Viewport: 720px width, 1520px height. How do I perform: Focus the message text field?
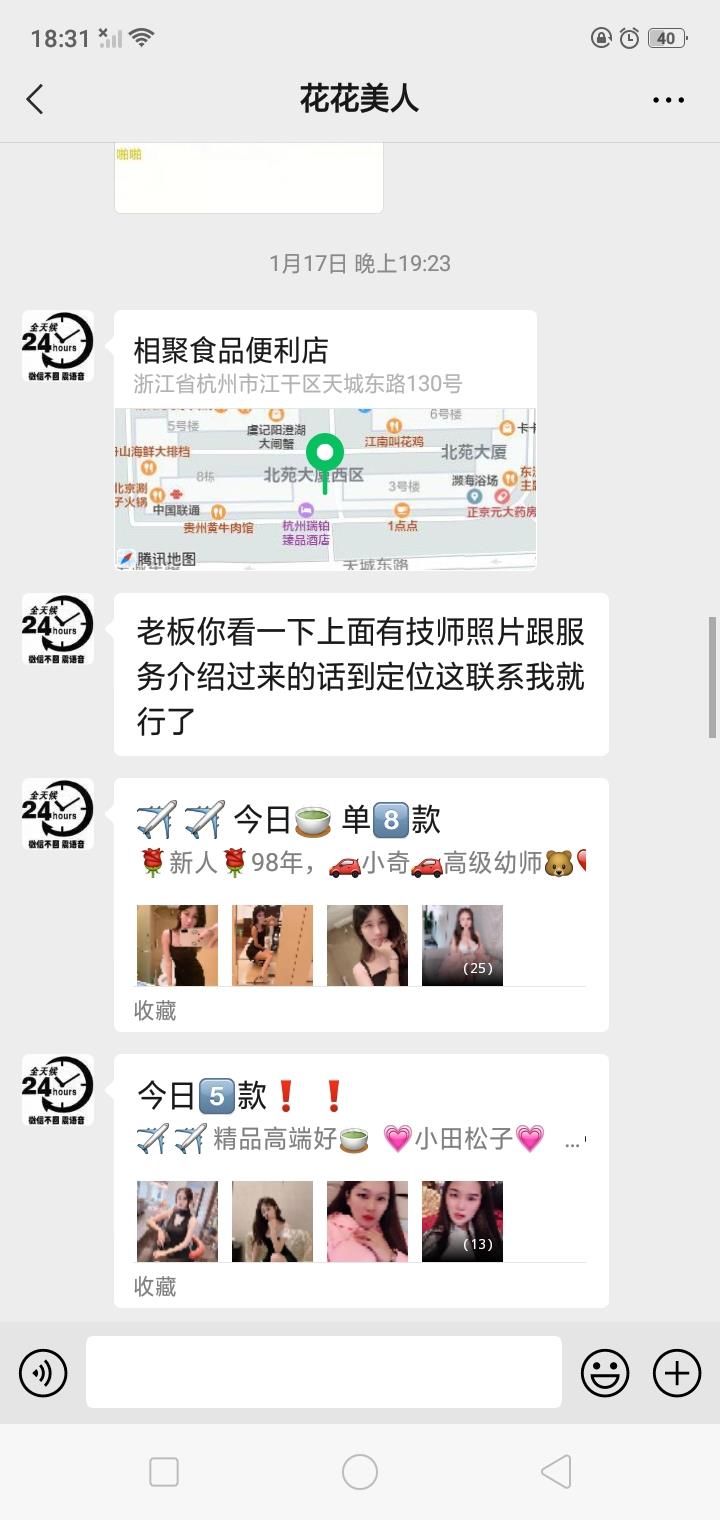pos(323,1372)
